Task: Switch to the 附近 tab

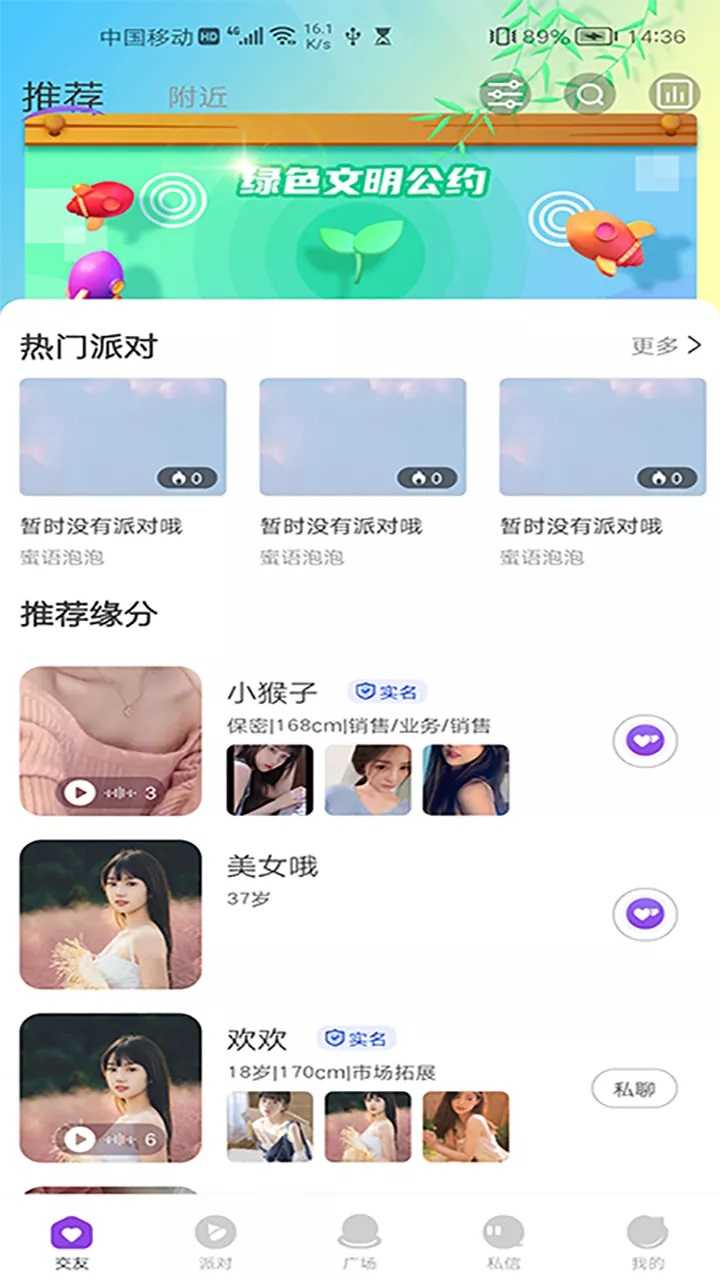Action: tap(198, 97)
